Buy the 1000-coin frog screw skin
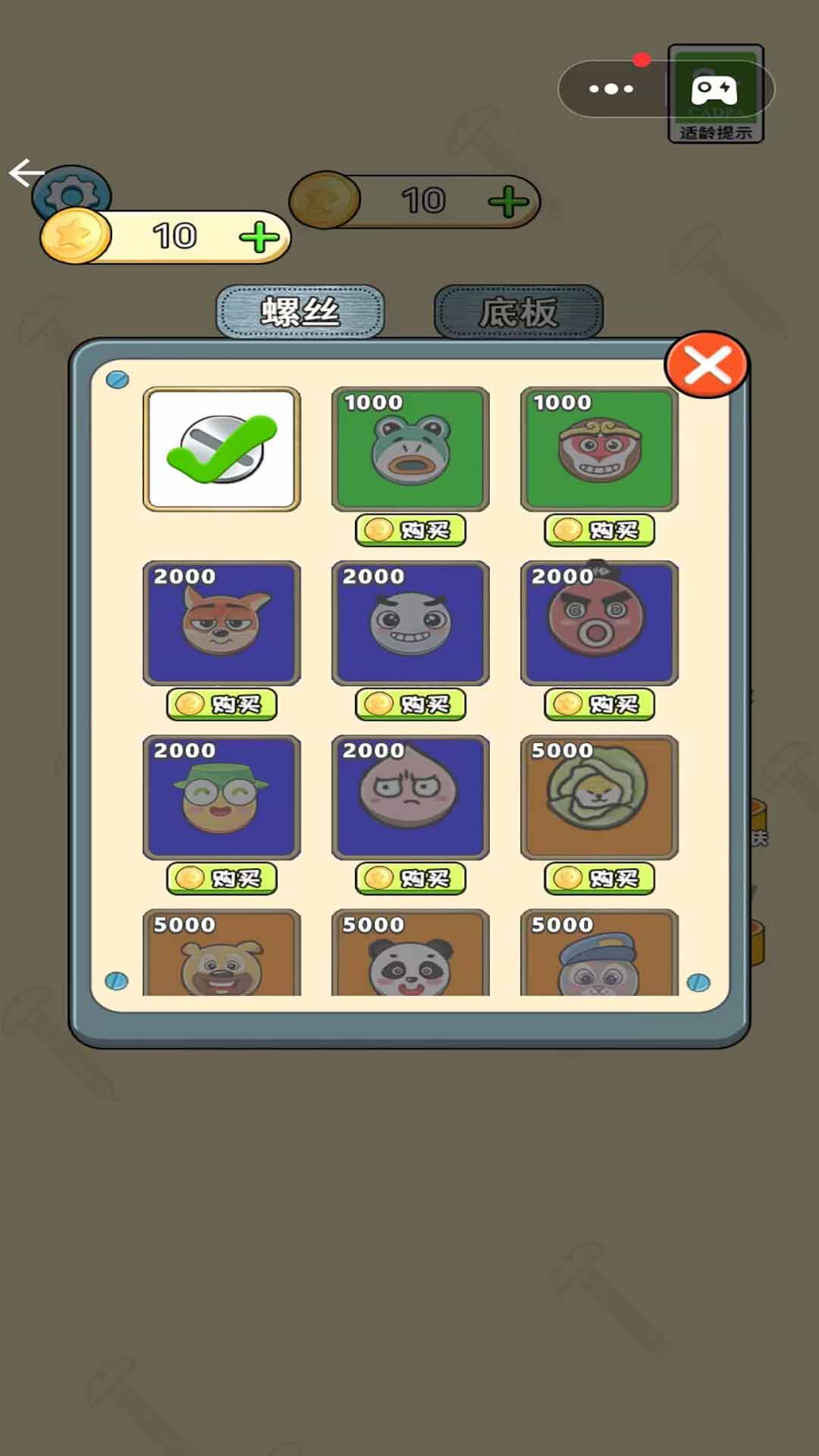 tap(410, 530)
